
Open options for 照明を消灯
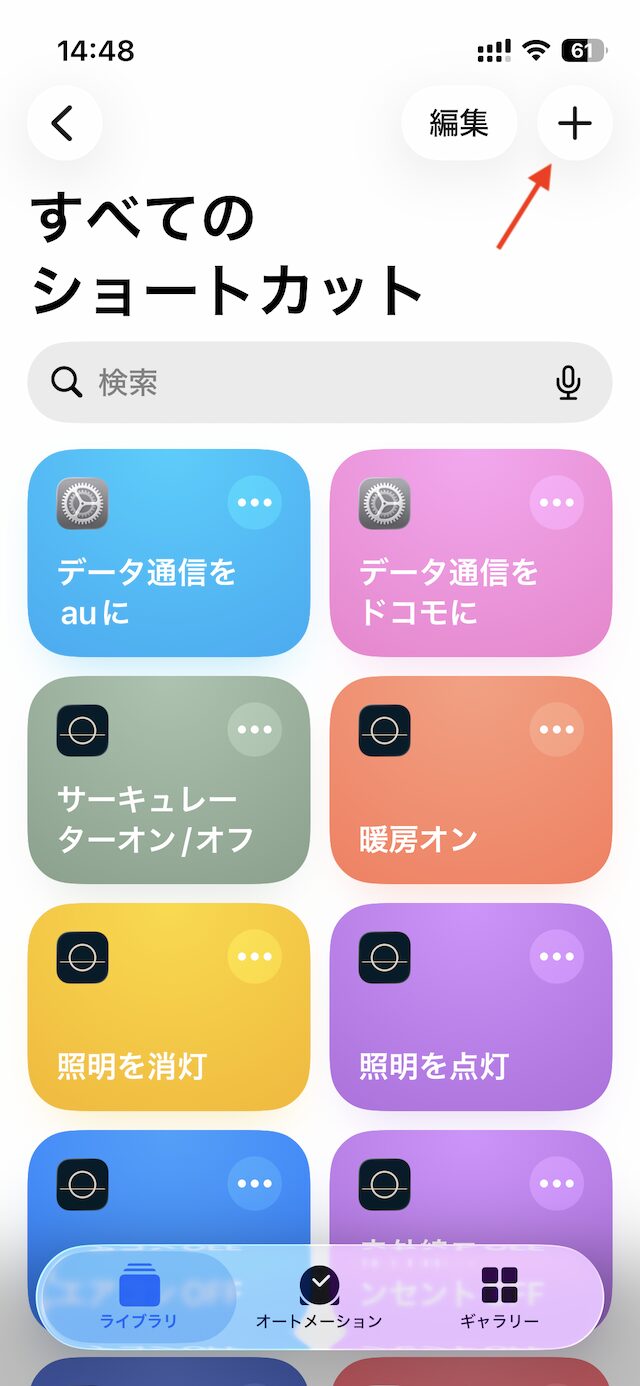[x=254, y=957]
